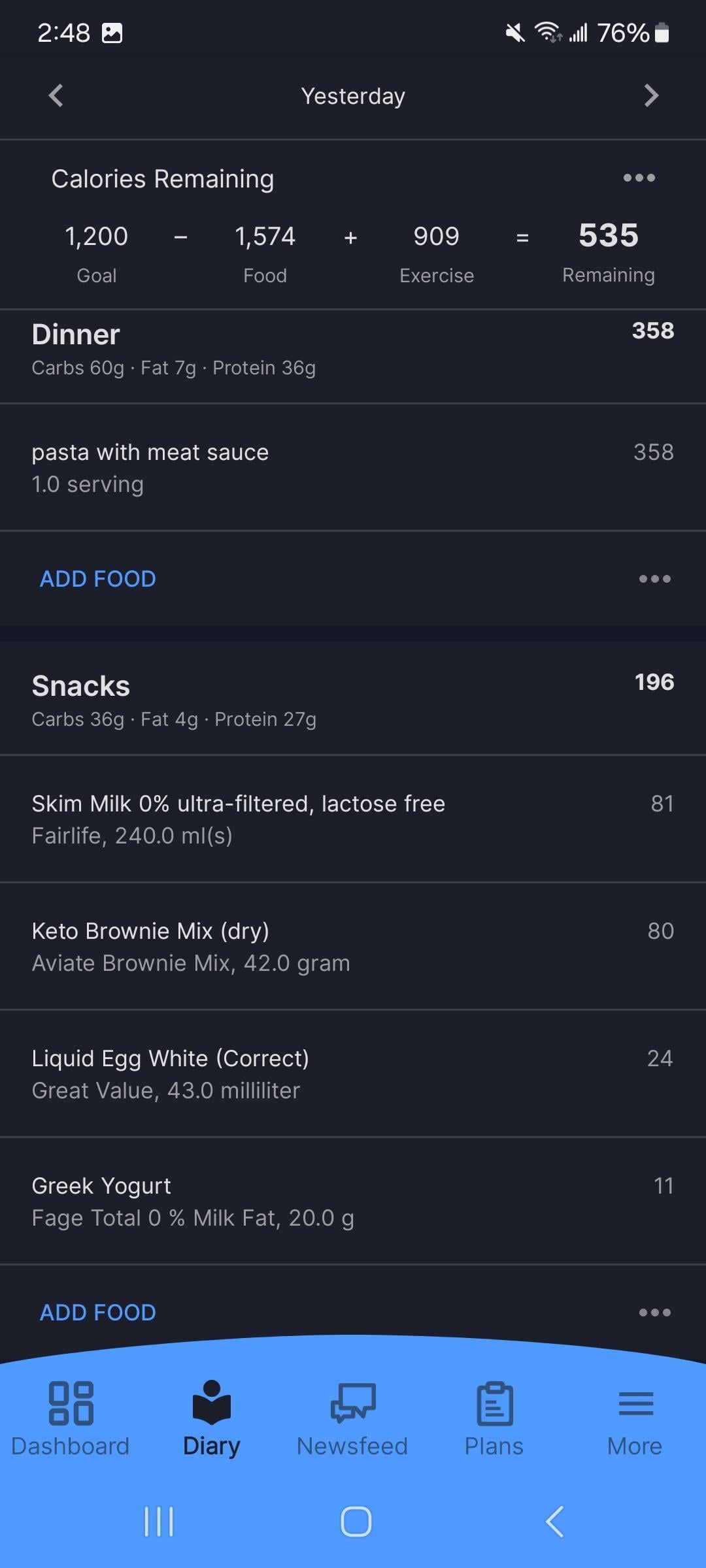
Task: Tap the system back button
Action: coord(555,1522)
